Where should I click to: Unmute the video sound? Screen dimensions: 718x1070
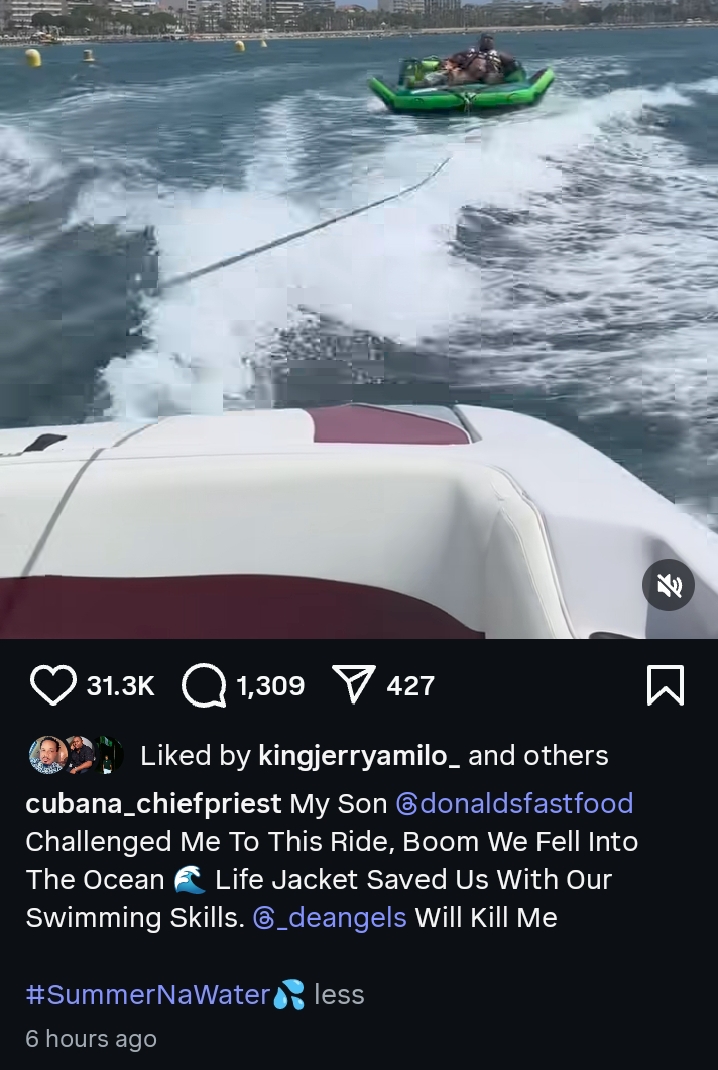click(669, 585)
